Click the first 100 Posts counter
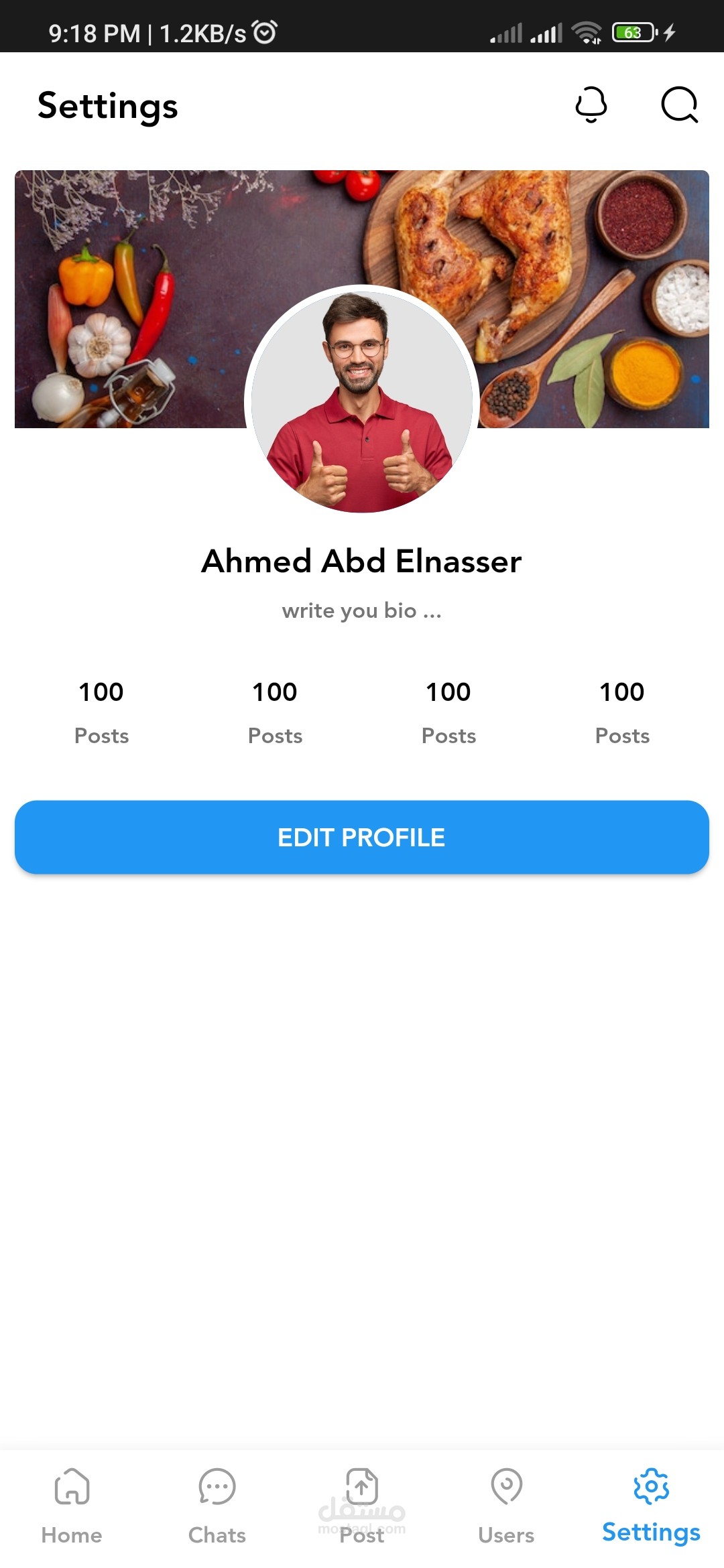This screenshot has height=1568, width=724. pos(101,710)
